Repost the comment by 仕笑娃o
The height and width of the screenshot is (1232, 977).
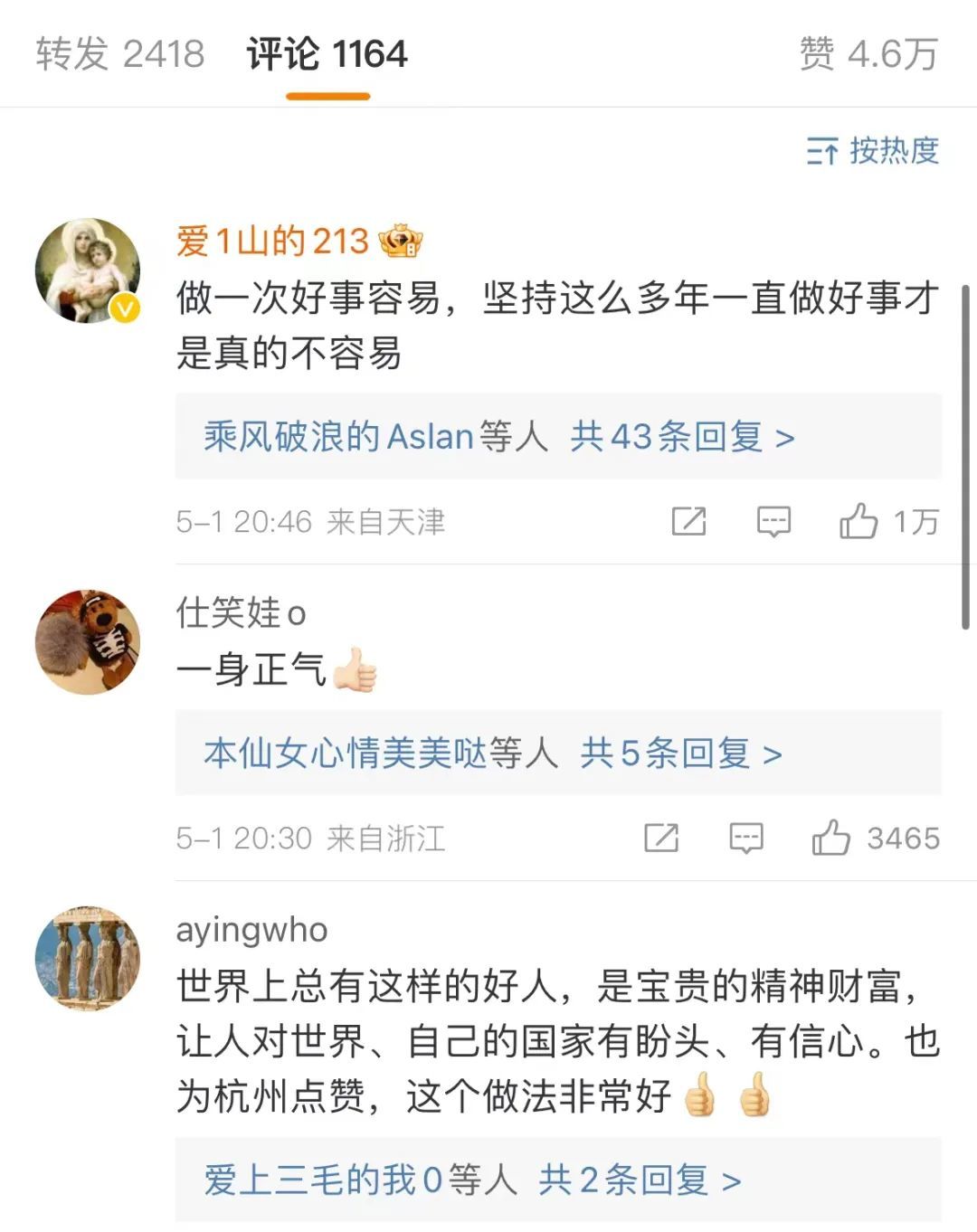coord(661,838)
